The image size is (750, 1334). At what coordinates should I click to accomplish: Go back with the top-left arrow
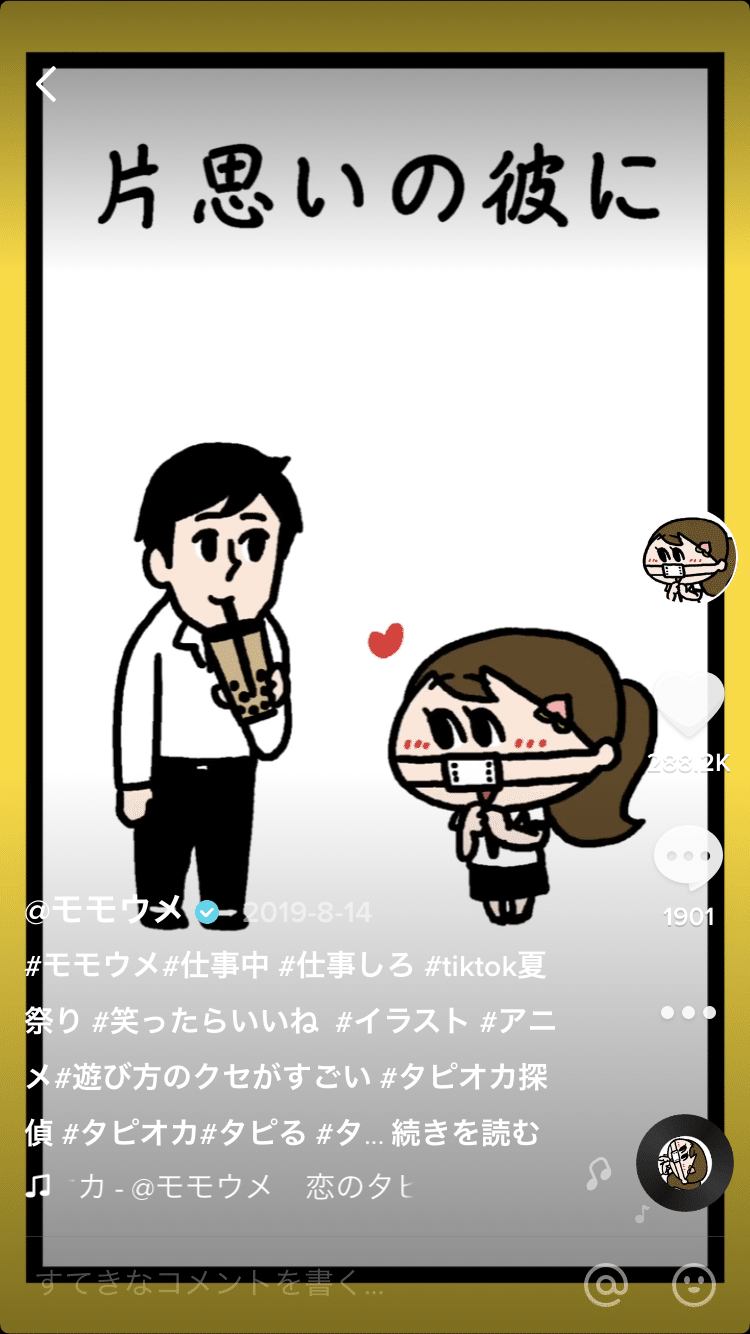[x=47, y=85]
